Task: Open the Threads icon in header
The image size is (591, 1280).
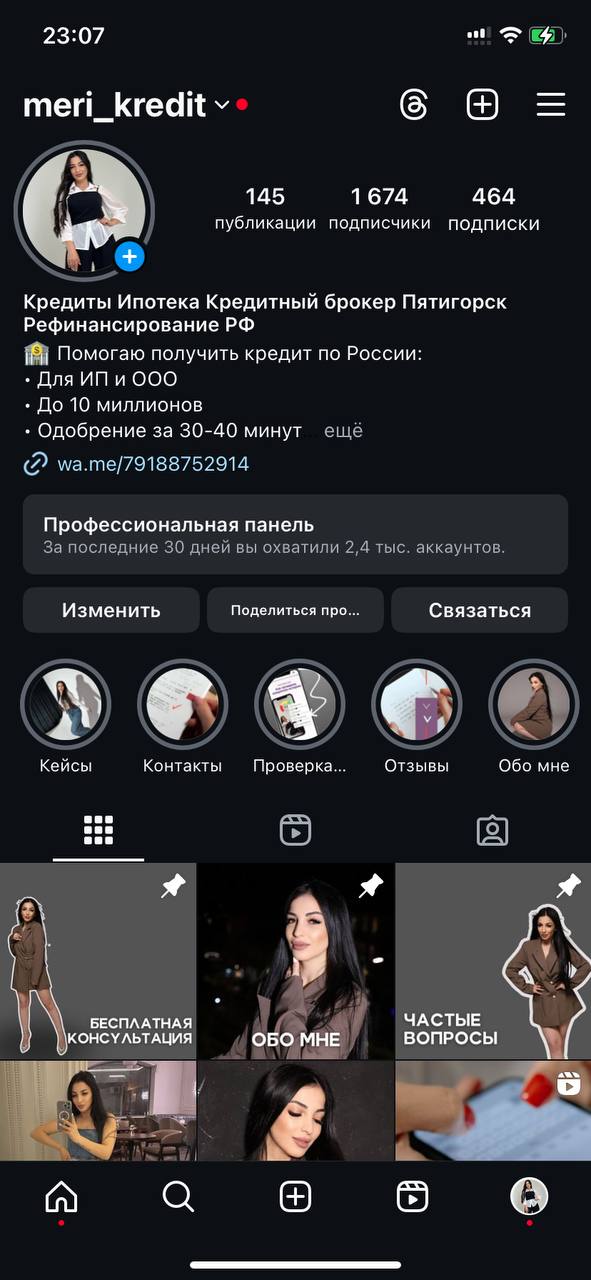Action: coord(413,105)
